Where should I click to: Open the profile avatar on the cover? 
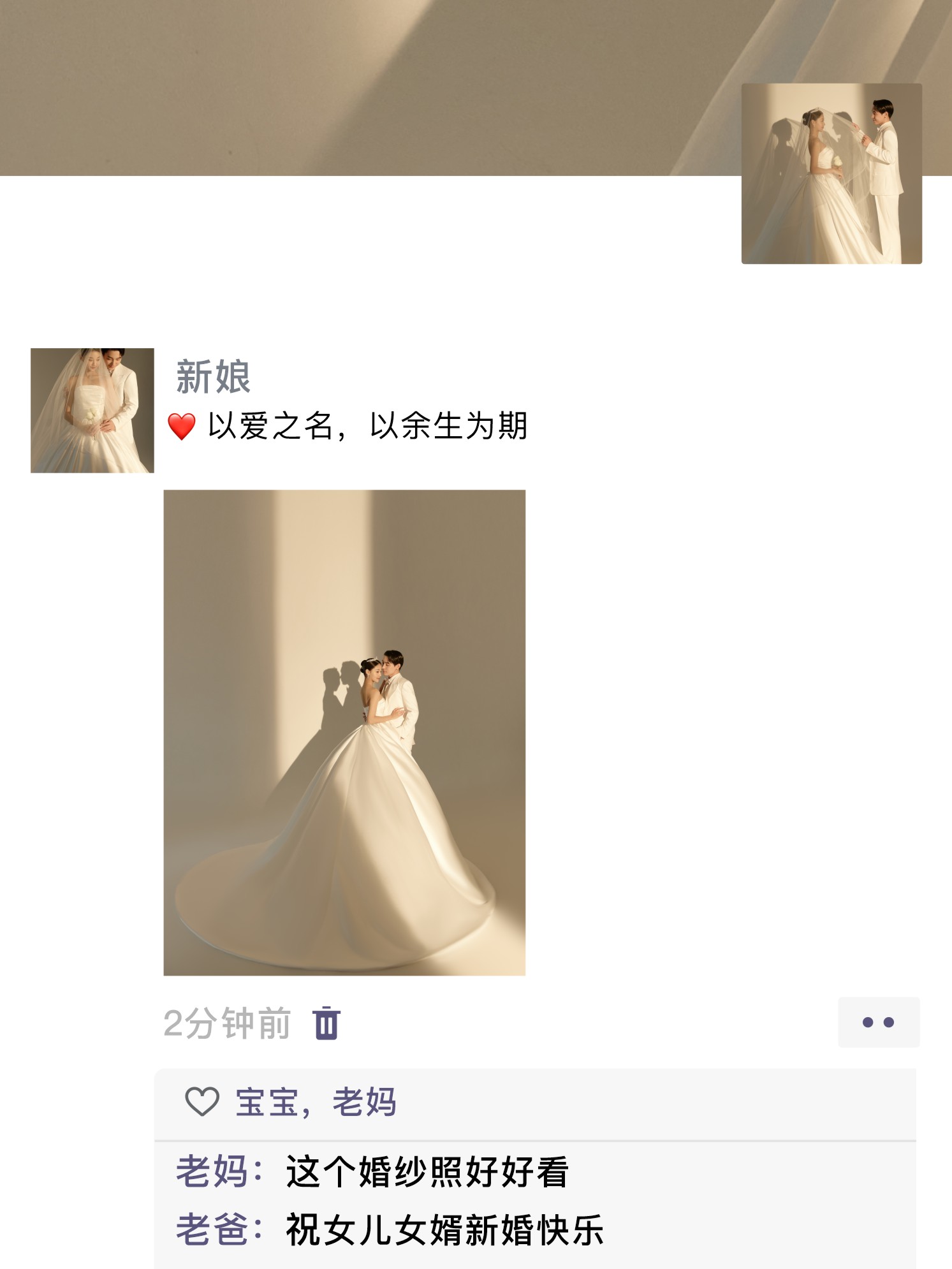click(x=831, y=173)
